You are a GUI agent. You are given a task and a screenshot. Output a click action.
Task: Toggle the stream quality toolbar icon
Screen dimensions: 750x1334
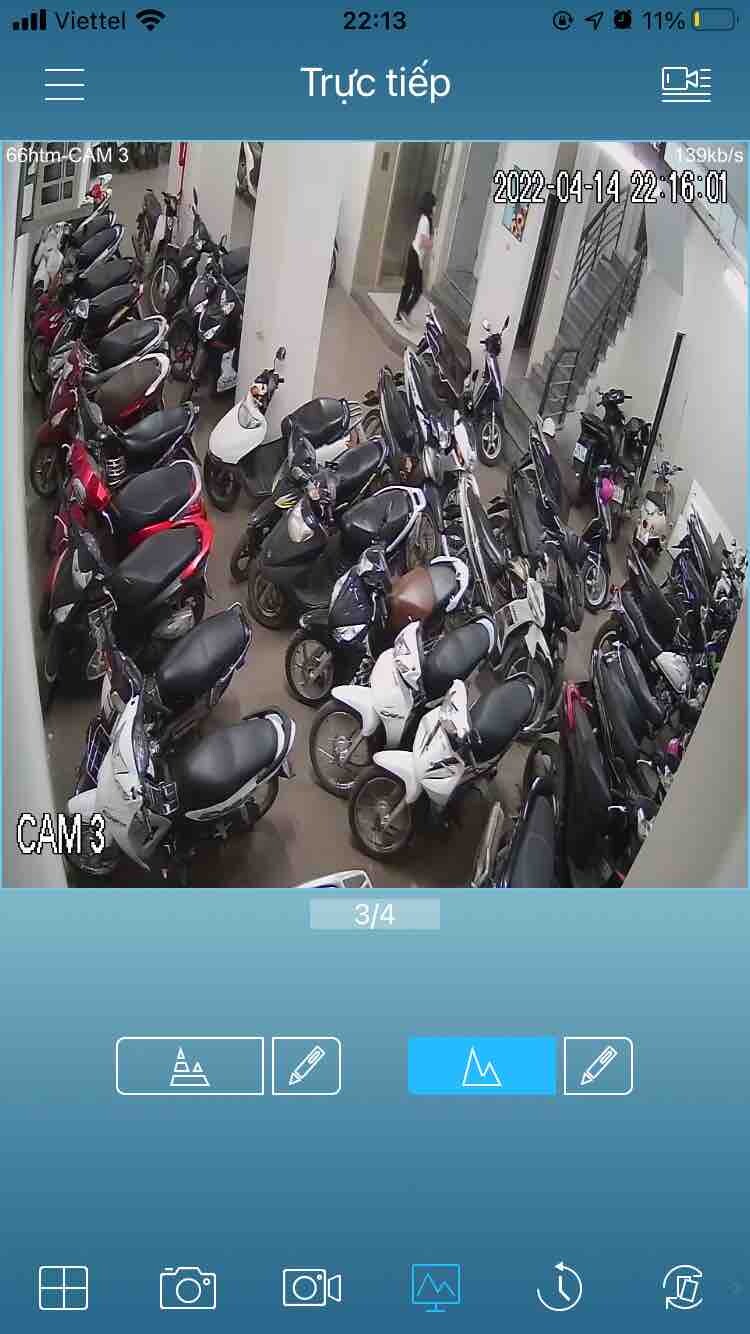pyautogui.click(x=436, y=1287)
